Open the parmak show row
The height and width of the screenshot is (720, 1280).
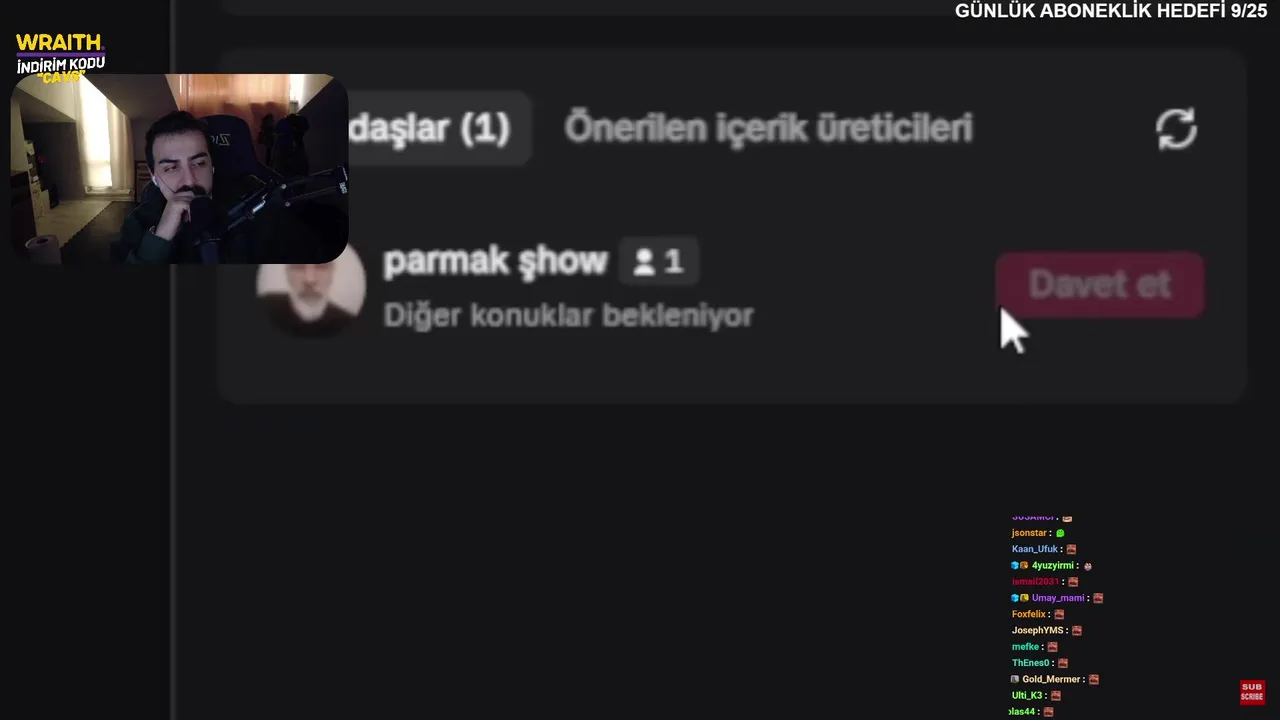coord(495,262)
